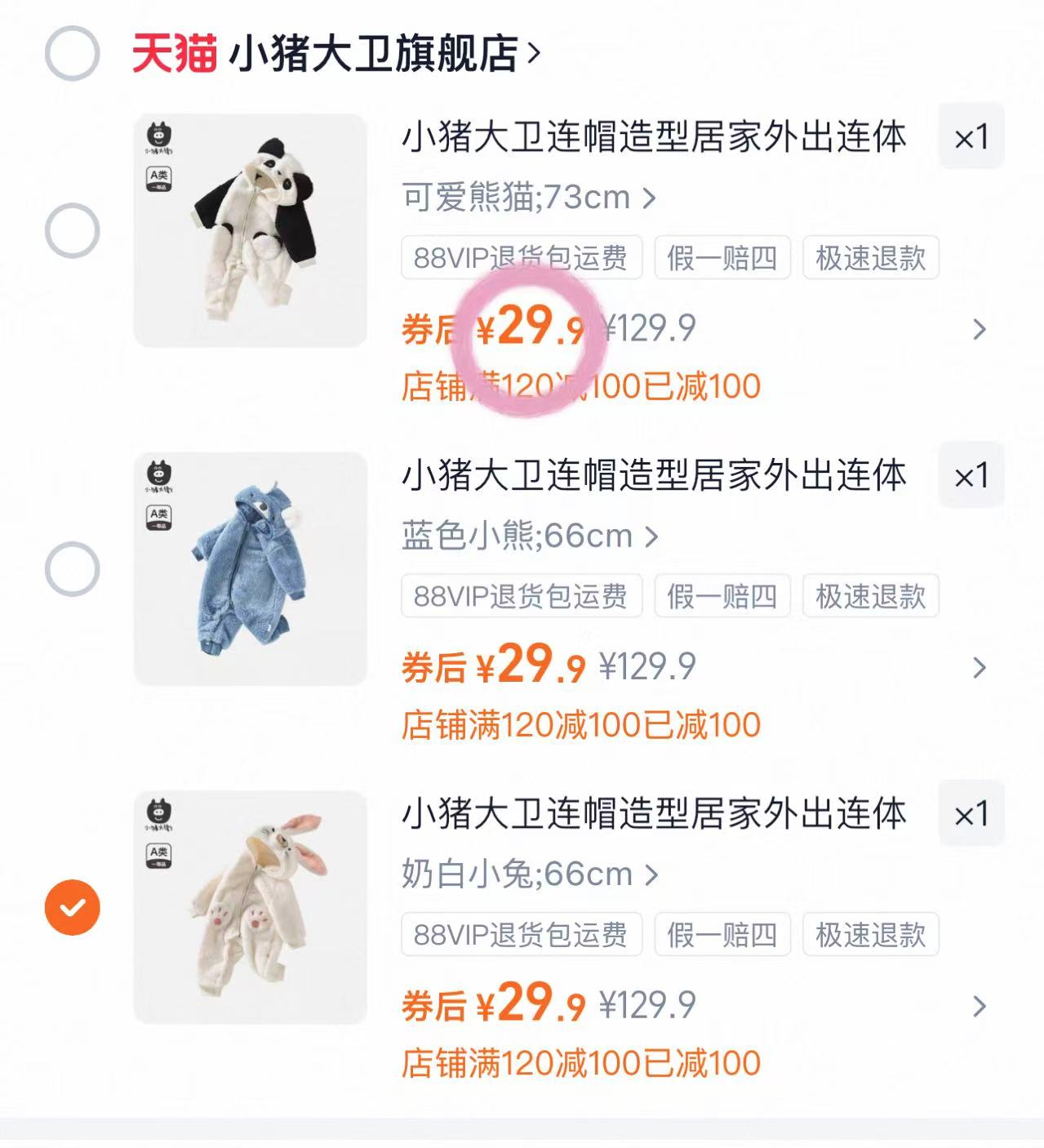Click the 极速退款 tag on blue bear item
The image size is (1044, 1148).
click(x=869, y=598)
